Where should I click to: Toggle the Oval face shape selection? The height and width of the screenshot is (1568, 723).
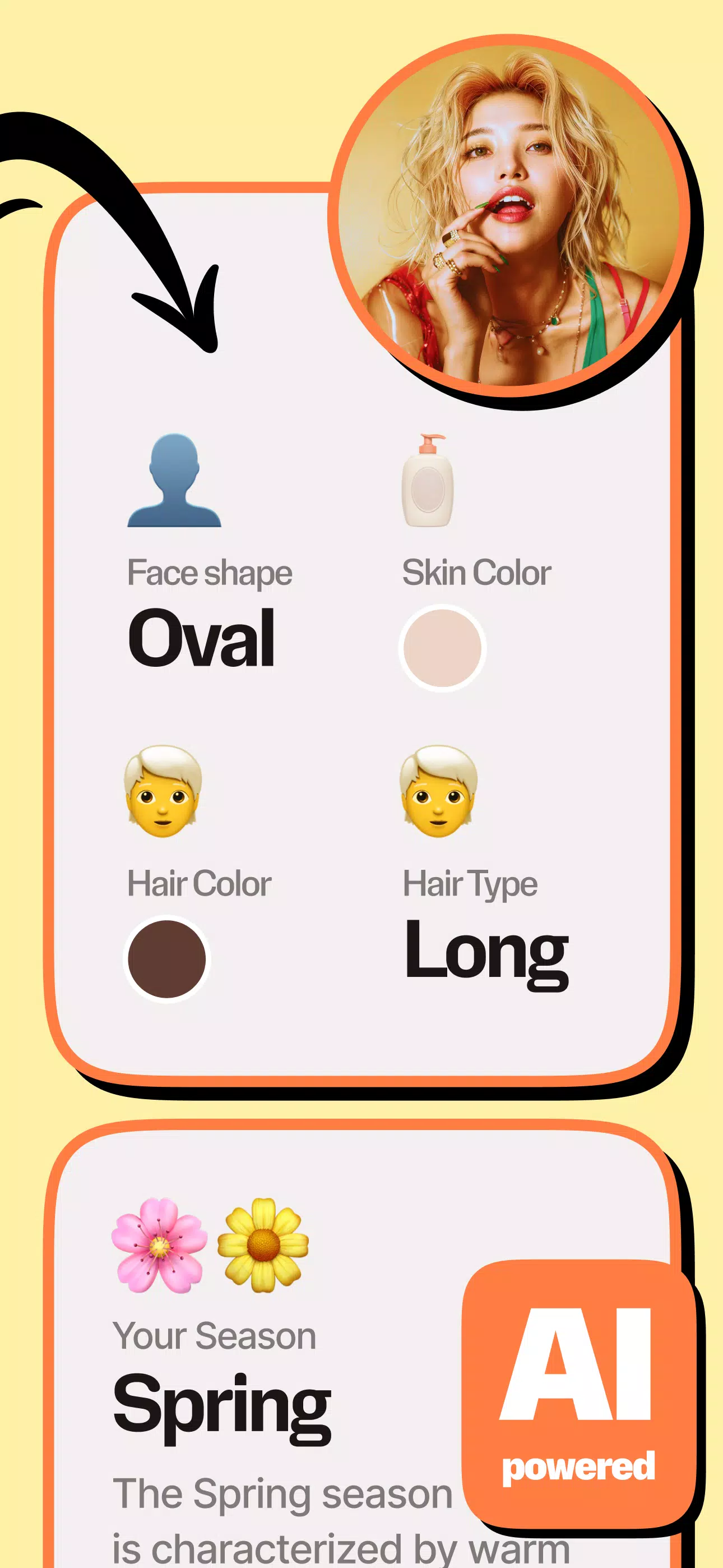[203, 642]
